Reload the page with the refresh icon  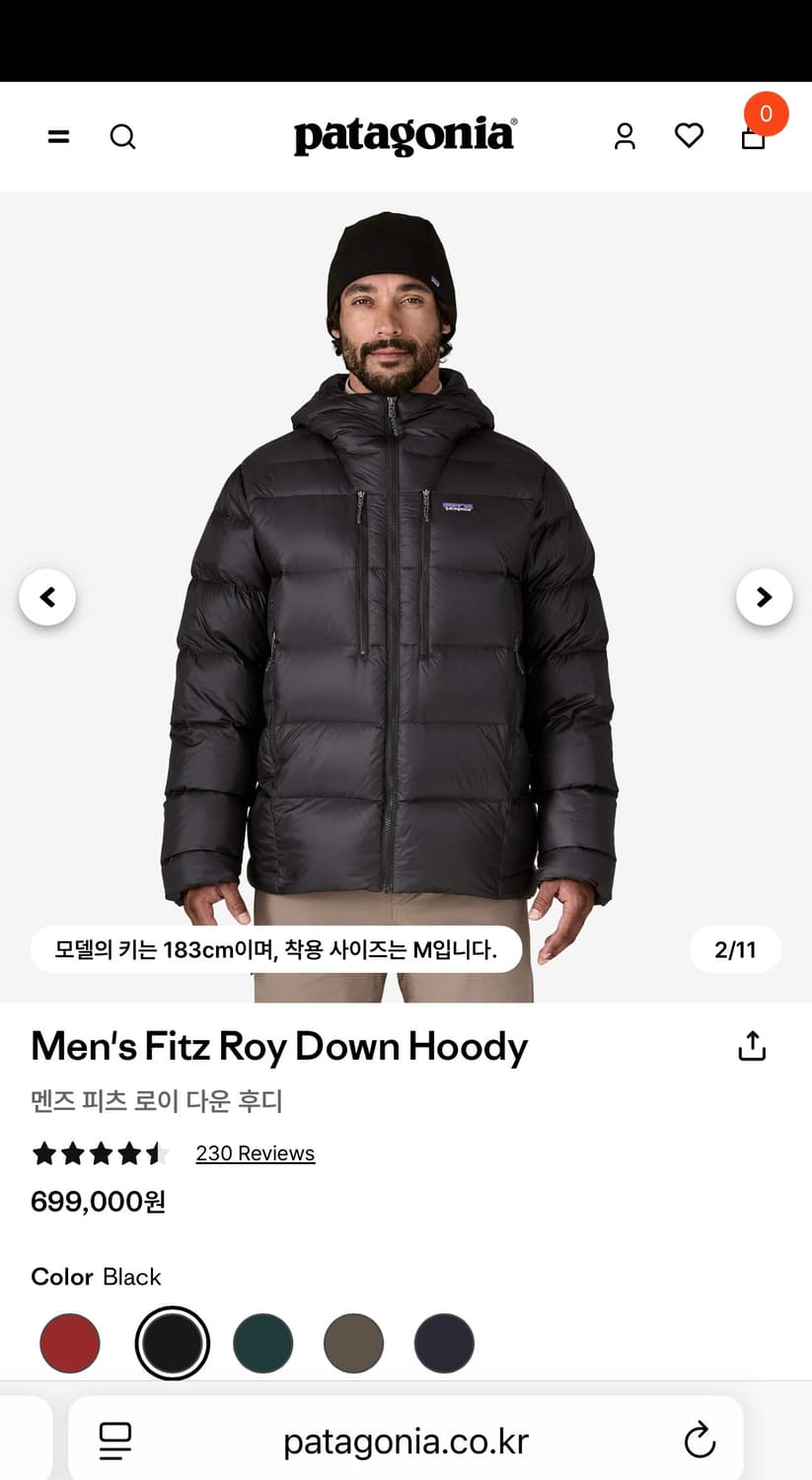click(x=700, y=1441)
